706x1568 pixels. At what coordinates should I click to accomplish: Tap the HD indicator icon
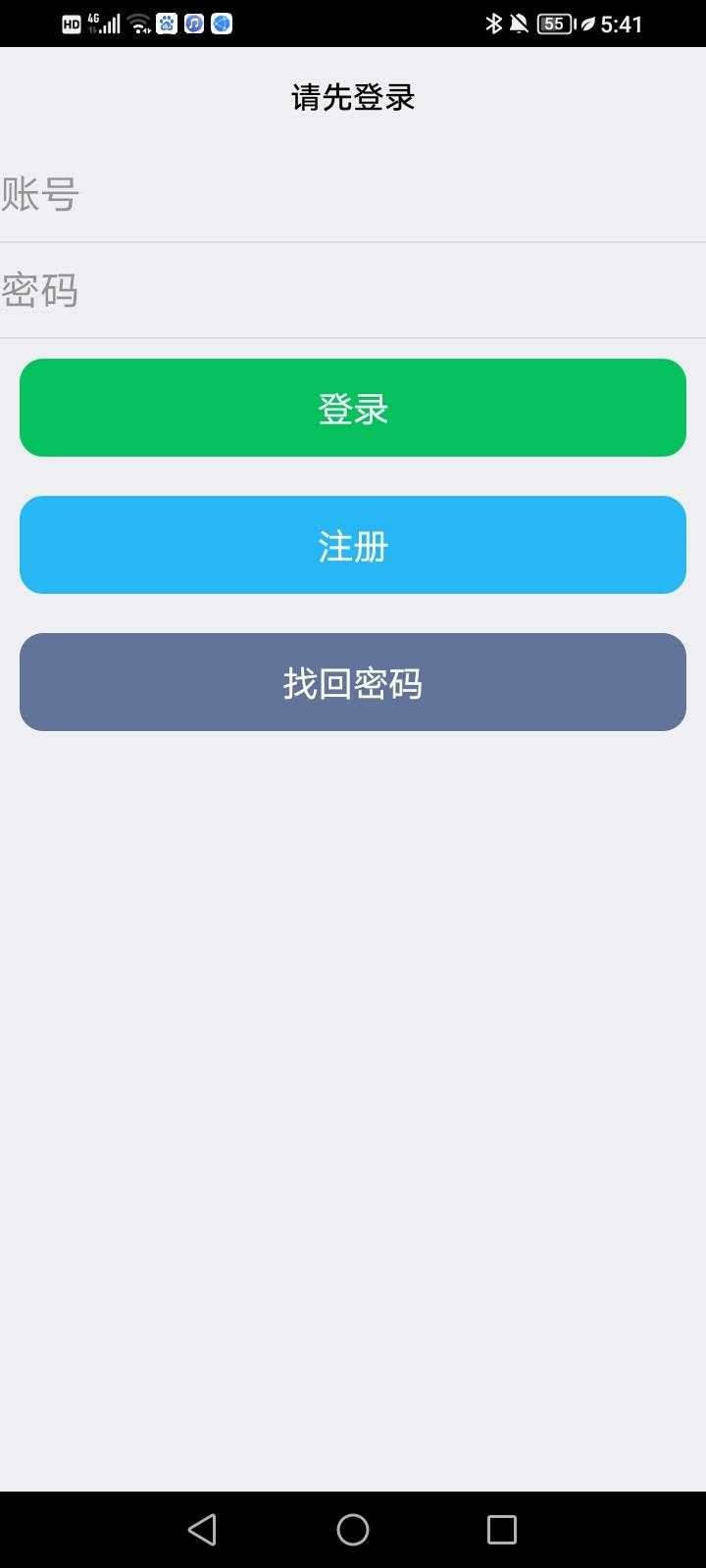(73, 24)
